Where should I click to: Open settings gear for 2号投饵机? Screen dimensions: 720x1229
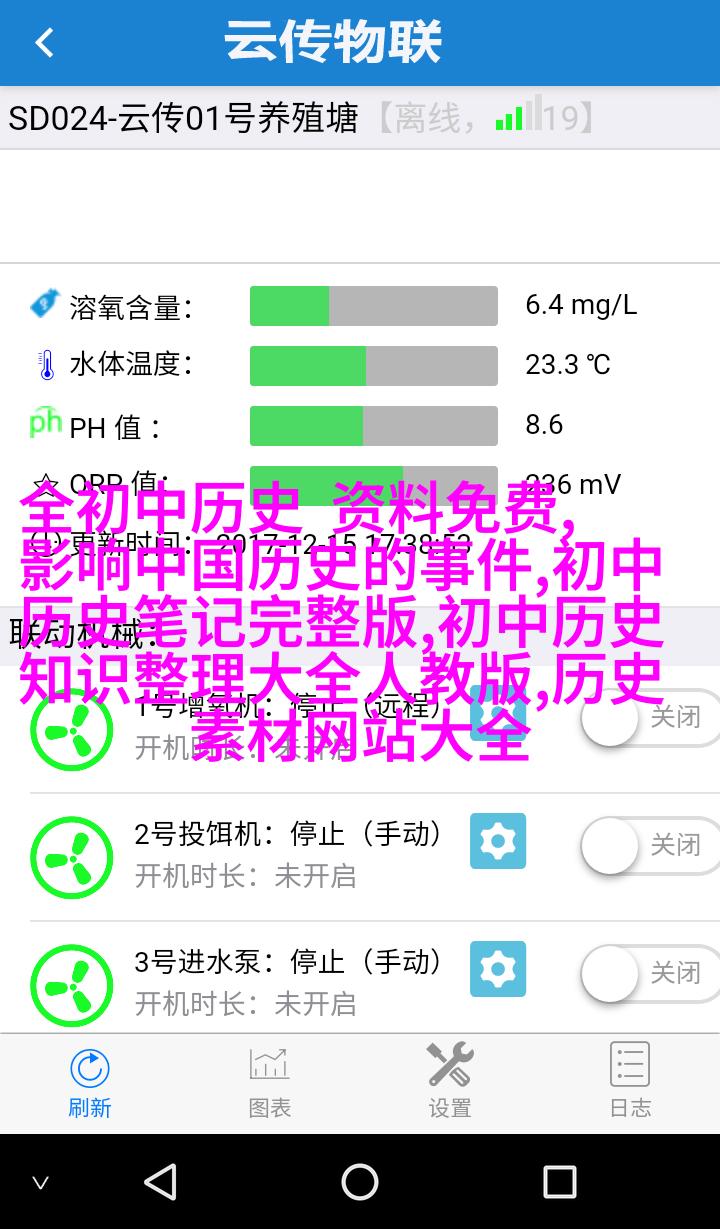tap(498, 841)
